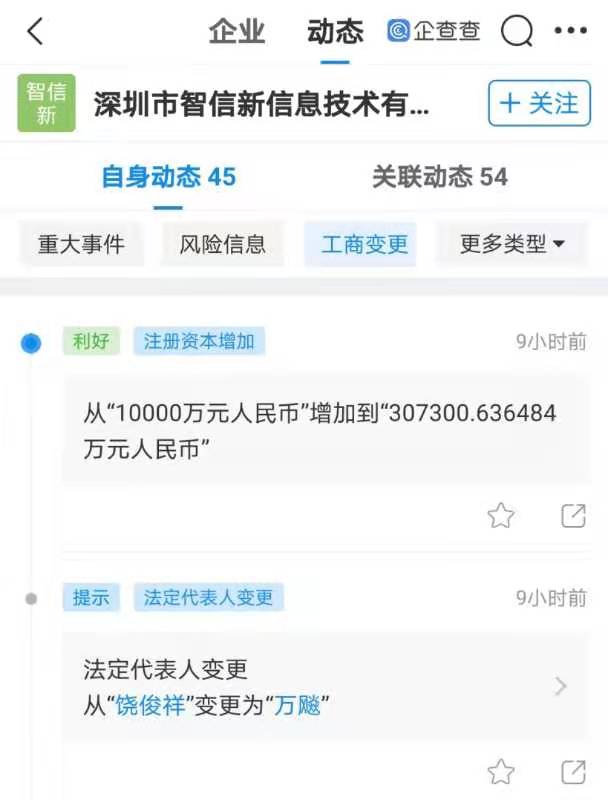
Task: Switch to 关联动态 54 tab
Action: tap(439, 178)
